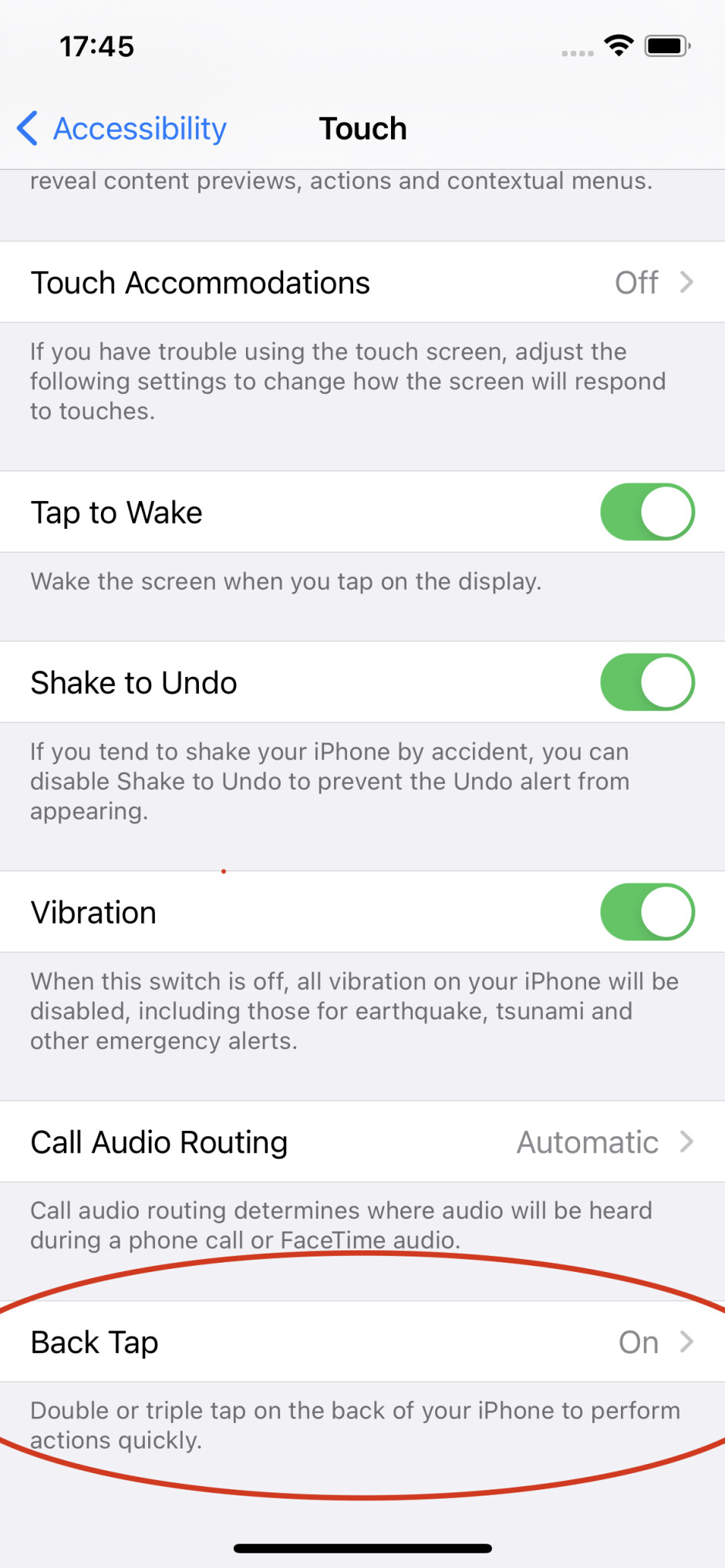
Task: Tap the clock showing 17:45
Action: click(x=97, y=46)
